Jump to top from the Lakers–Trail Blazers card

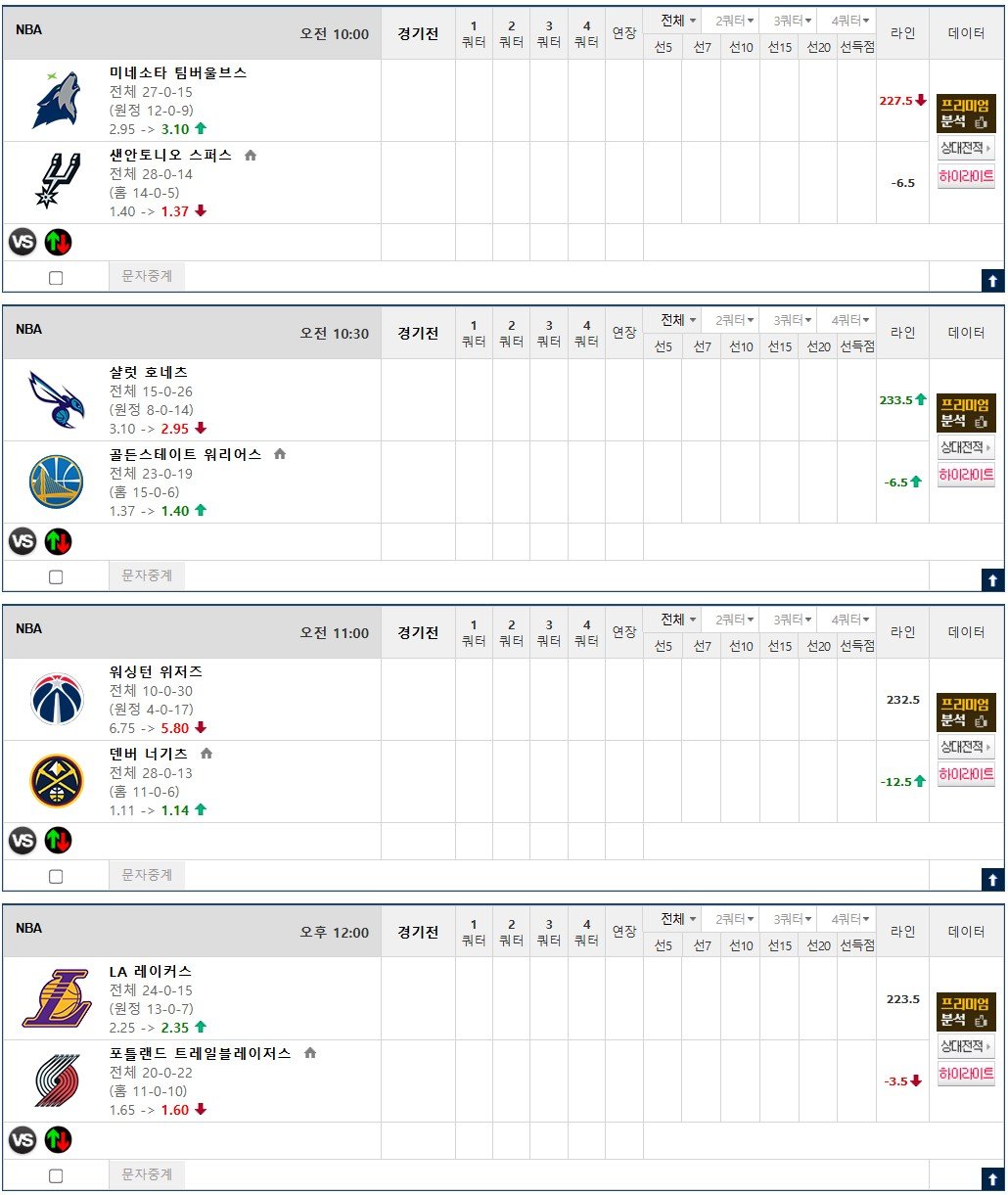992,1179
